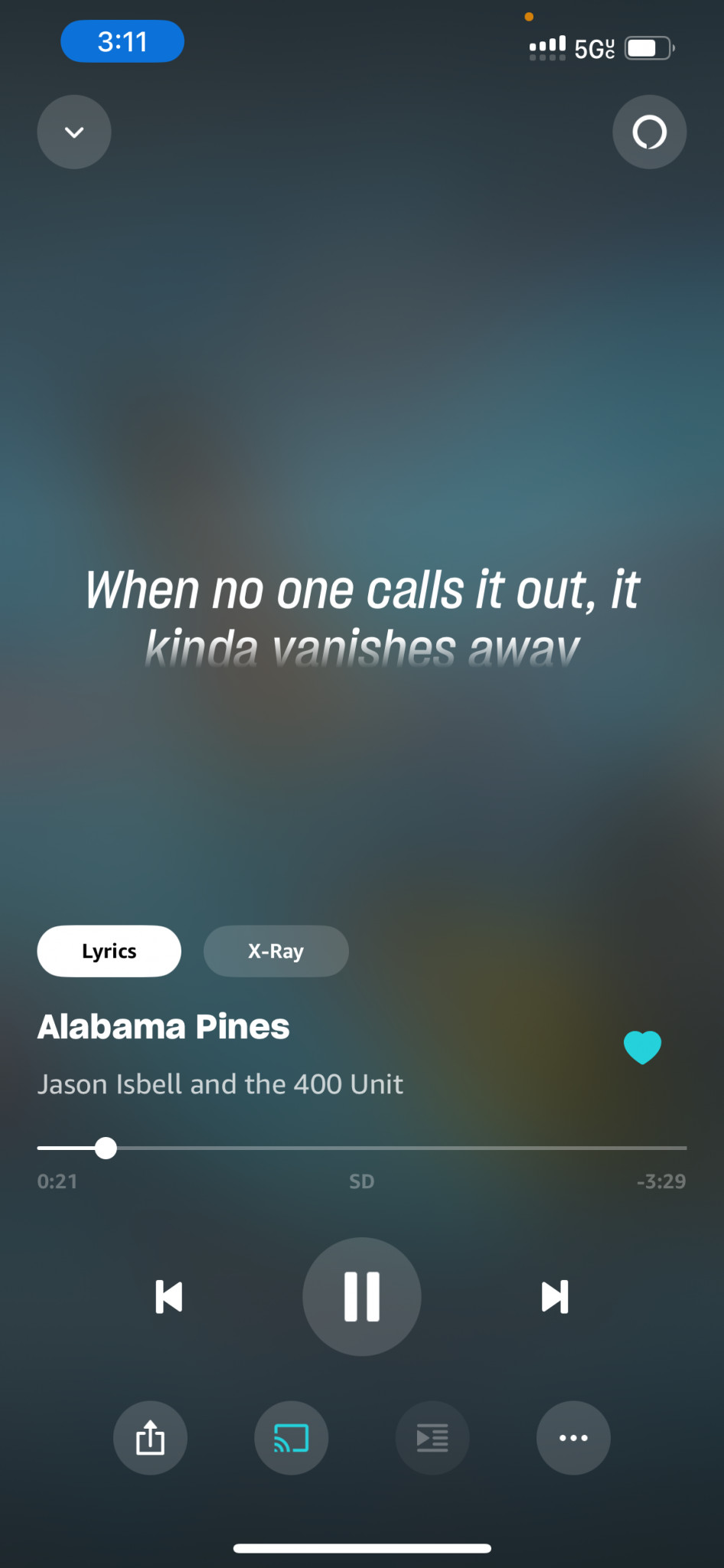Skip to the next track
The width and height of the screenshot is (724, 1568).
[x=555, y=1296]
